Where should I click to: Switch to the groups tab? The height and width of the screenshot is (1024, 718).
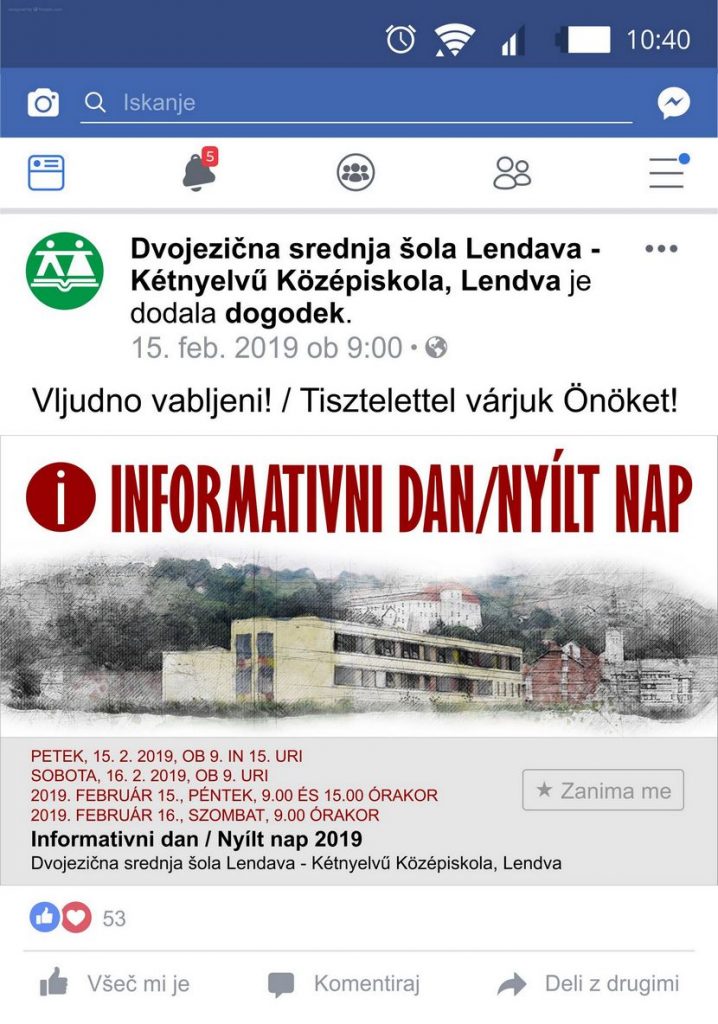(355, 173)
